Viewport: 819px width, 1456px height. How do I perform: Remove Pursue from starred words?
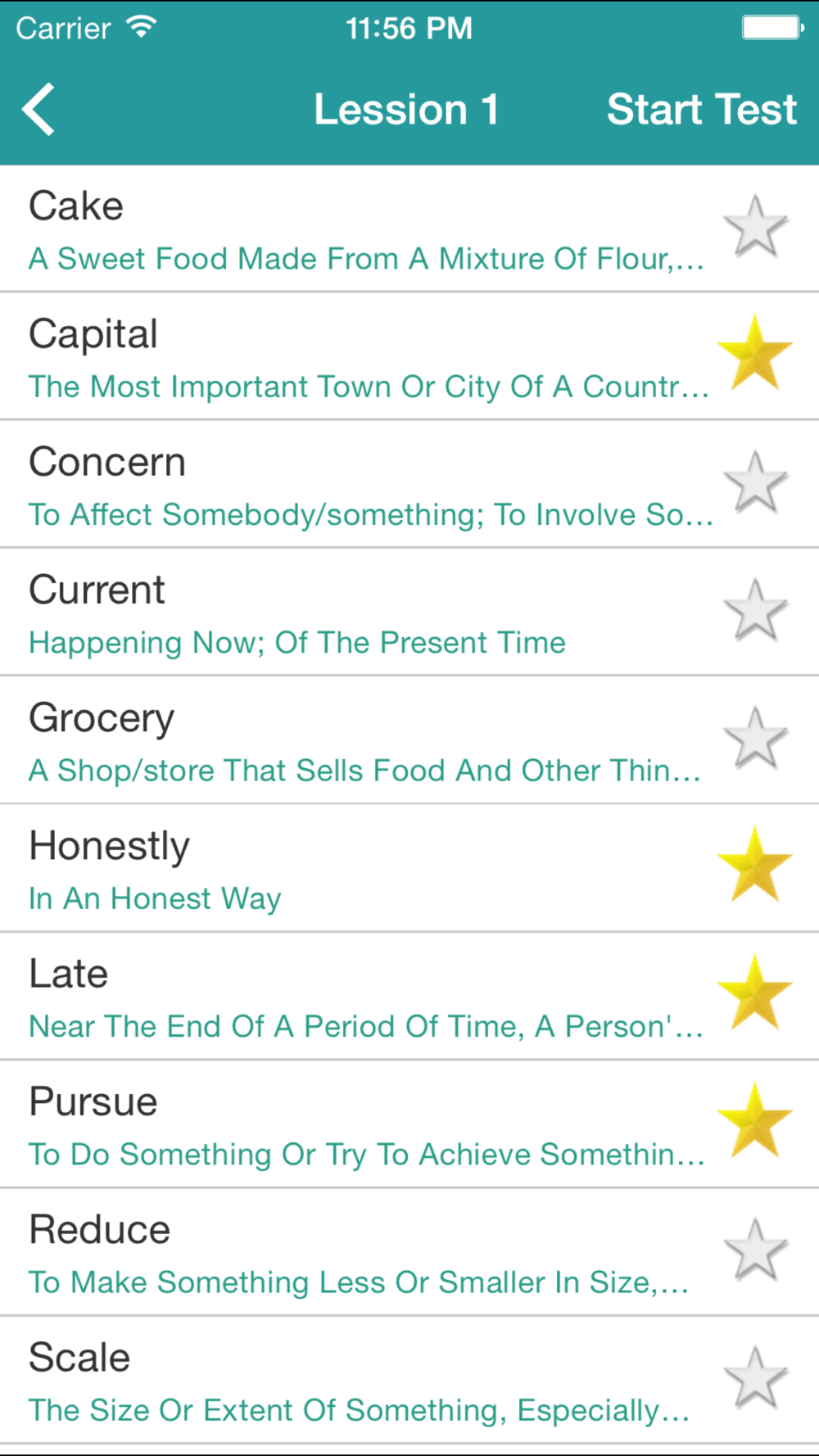[755, 1121]
